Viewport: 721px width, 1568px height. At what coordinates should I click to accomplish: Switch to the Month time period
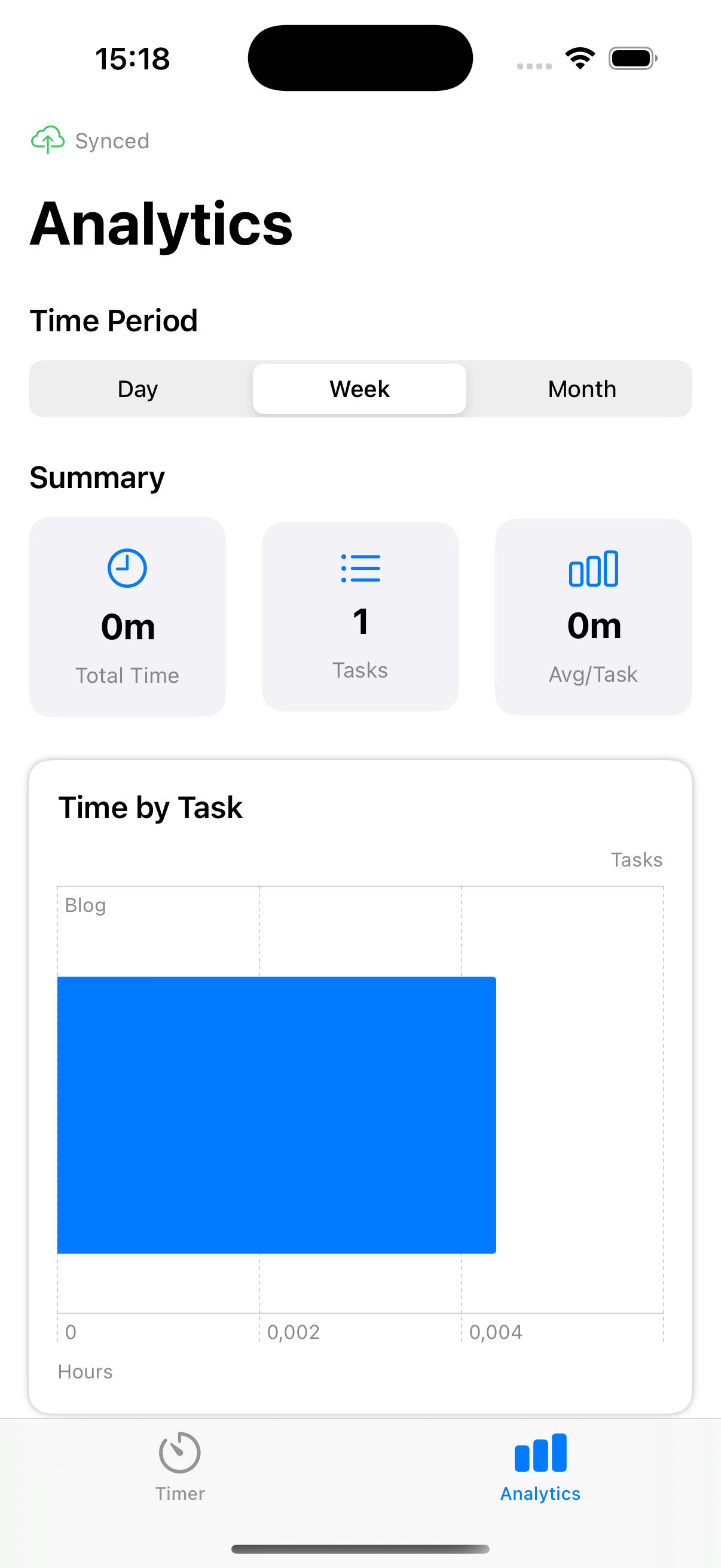582,389
